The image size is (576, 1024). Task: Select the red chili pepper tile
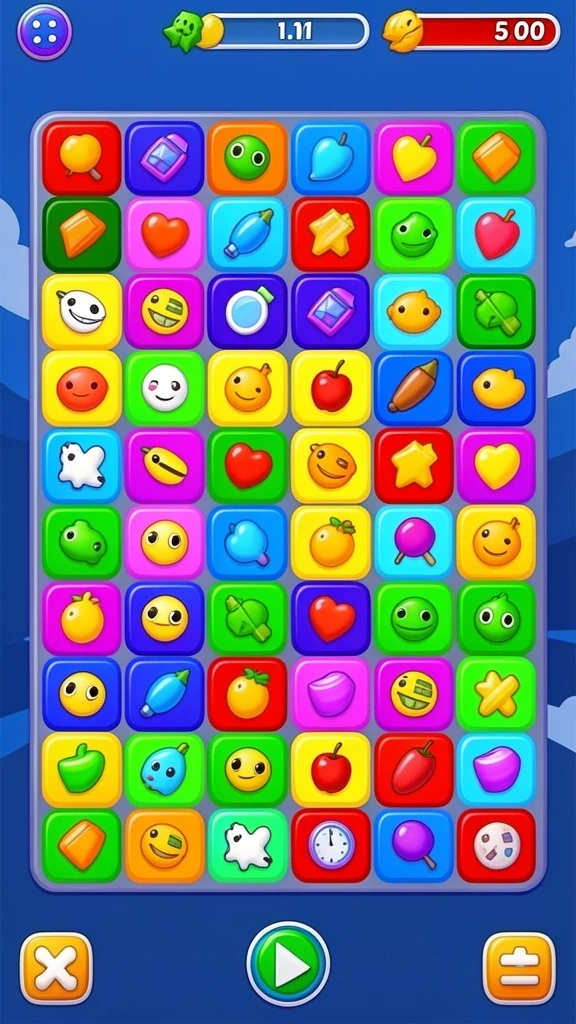pos(413,769)
